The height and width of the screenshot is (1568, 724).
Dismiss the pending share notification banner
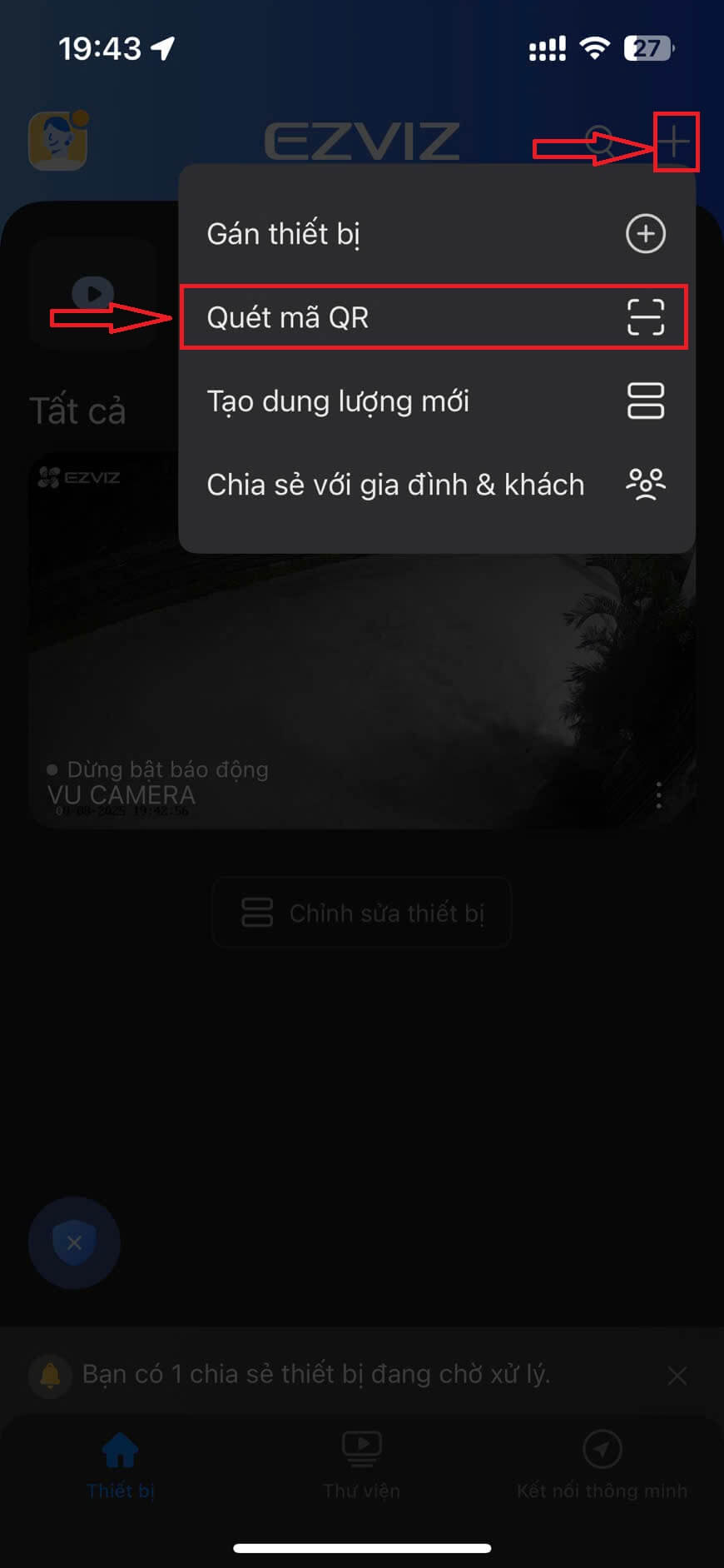click(x=677, y=1376)
